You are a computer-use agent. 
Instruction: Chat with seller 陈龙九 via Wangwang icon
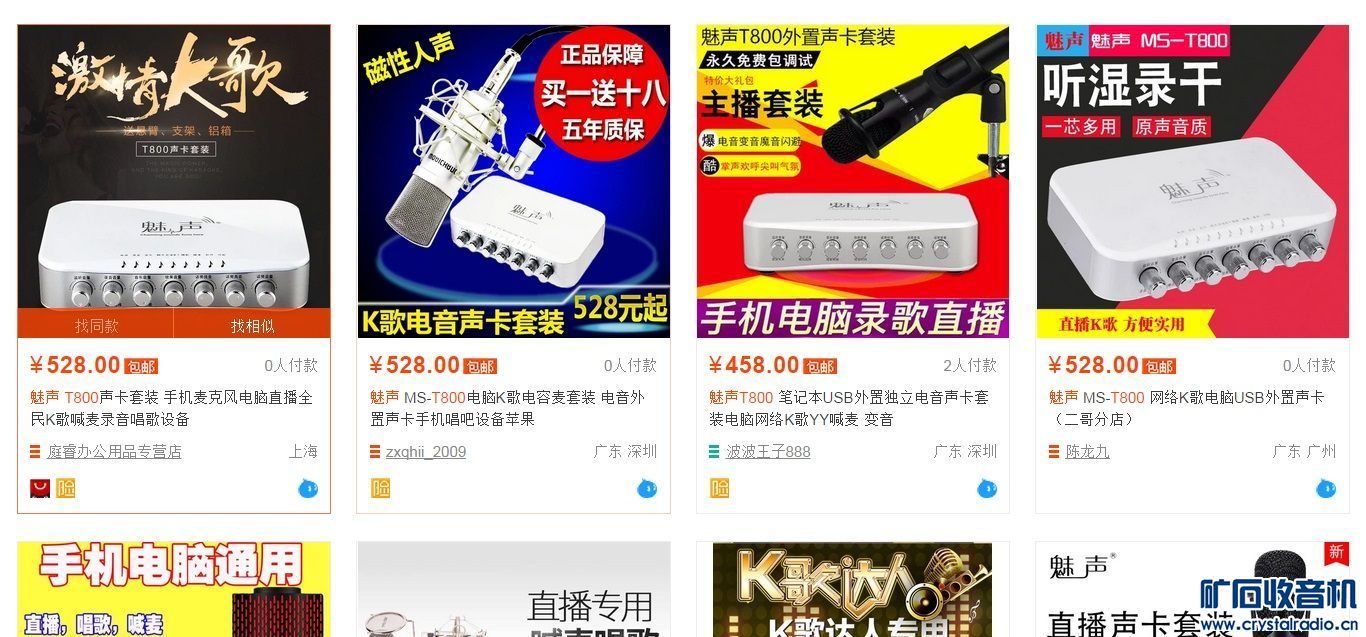pos(1326,489)
